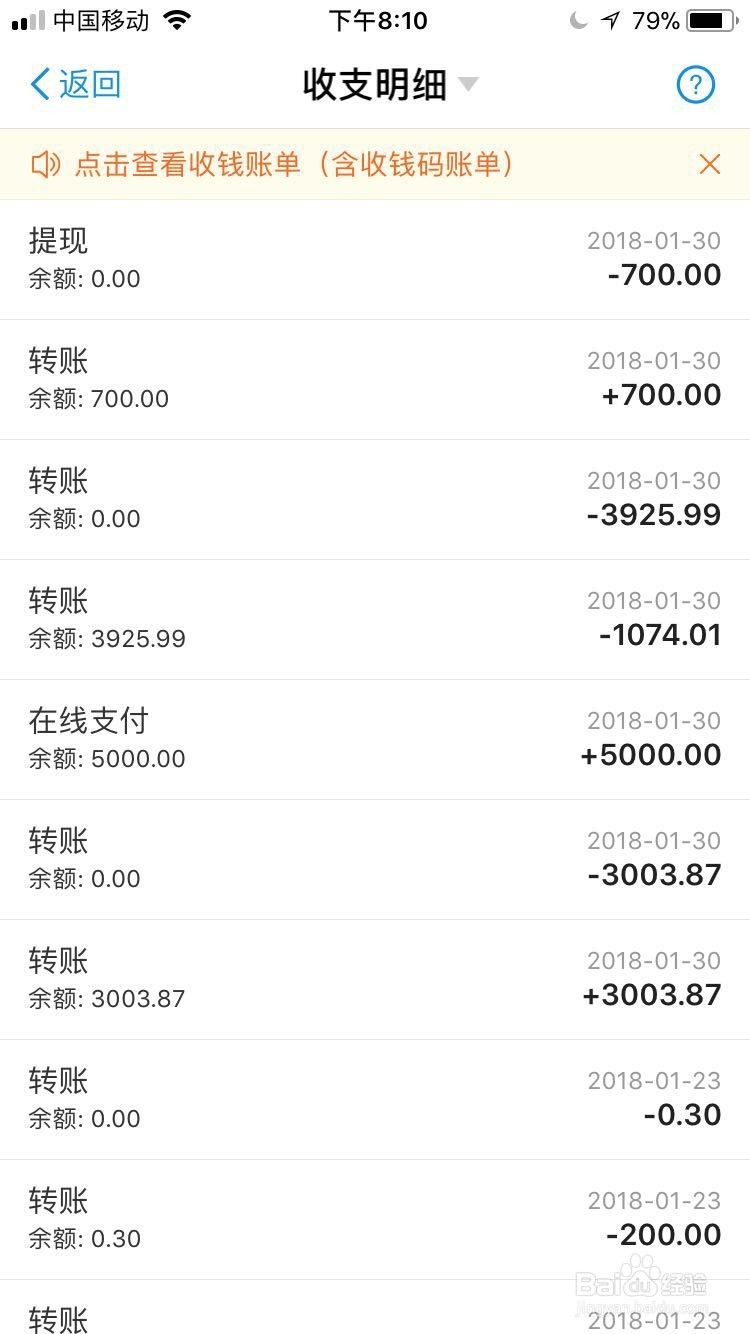The image size is (750, 1334).
Task: Open the 转账 +700.00 record
Action: pyautogui.click(x=375, y=380)
